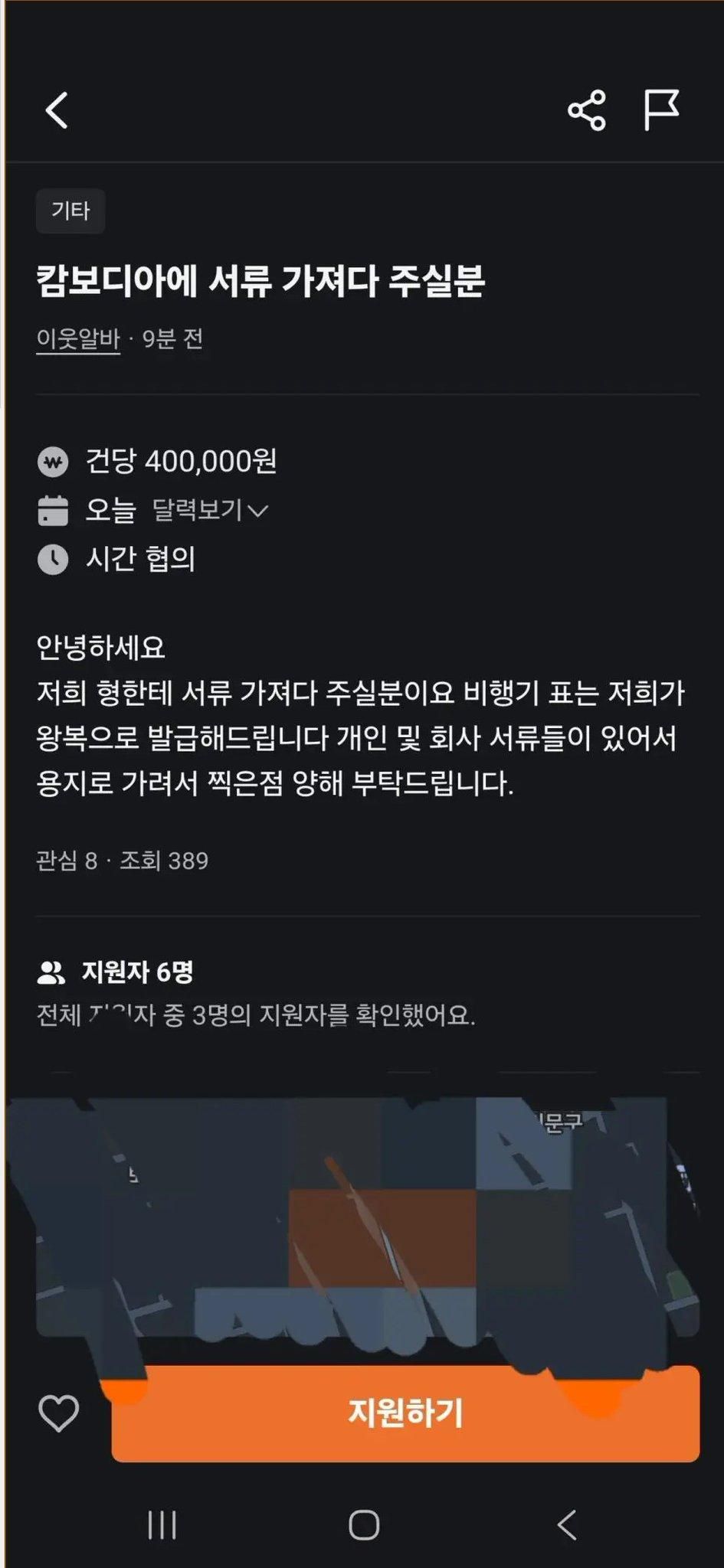Tap the 기타 category chip
This screenshot has width=724, height=1568.
click(70, 211)
